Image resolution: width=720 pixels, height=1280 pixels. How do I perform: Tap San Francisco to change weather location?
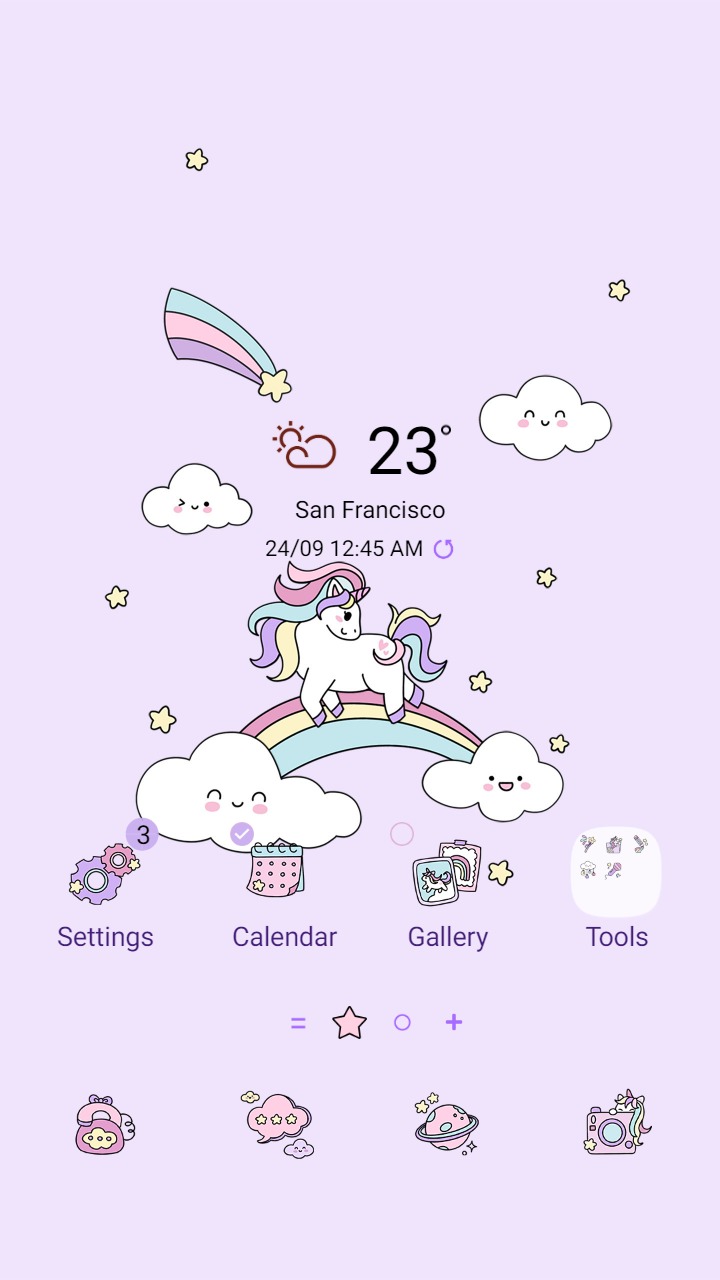pyautogui.click(x=370, y=510)
